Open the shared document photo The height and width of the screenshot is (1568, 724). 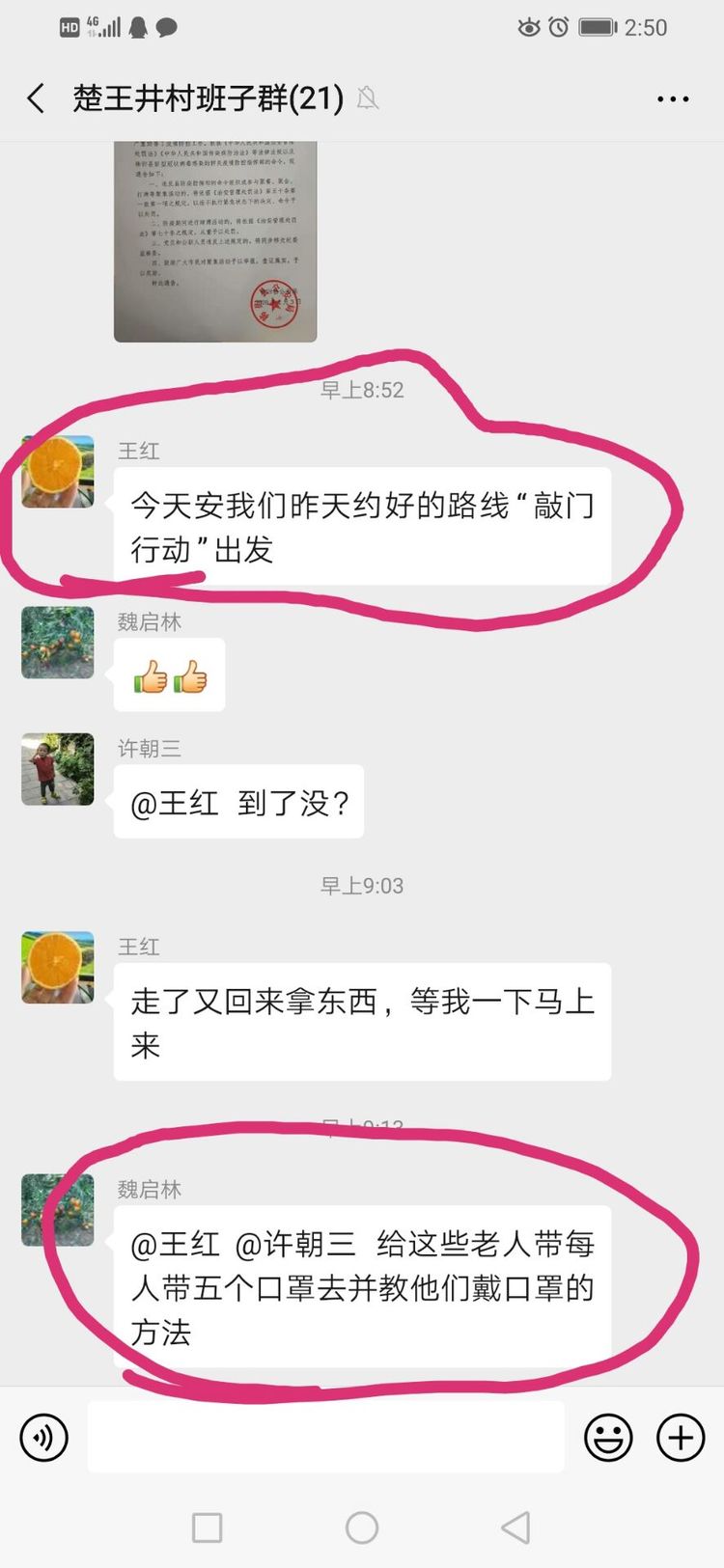tap(215, 241)
